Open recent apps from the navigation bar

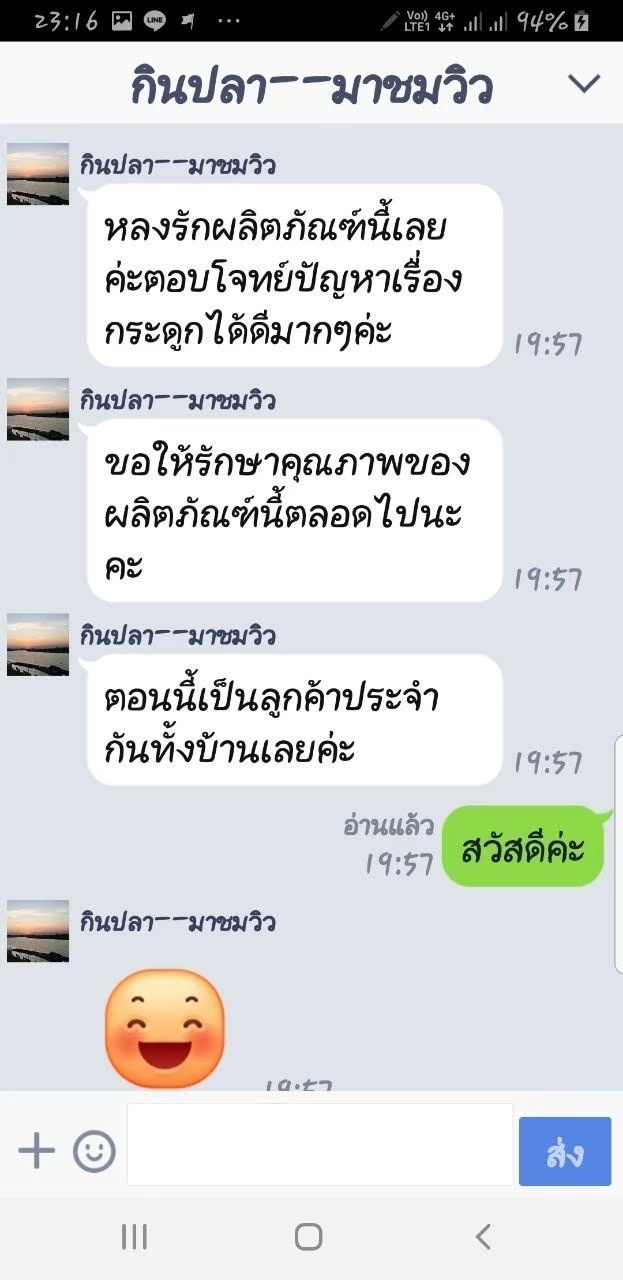(134, 1237)
